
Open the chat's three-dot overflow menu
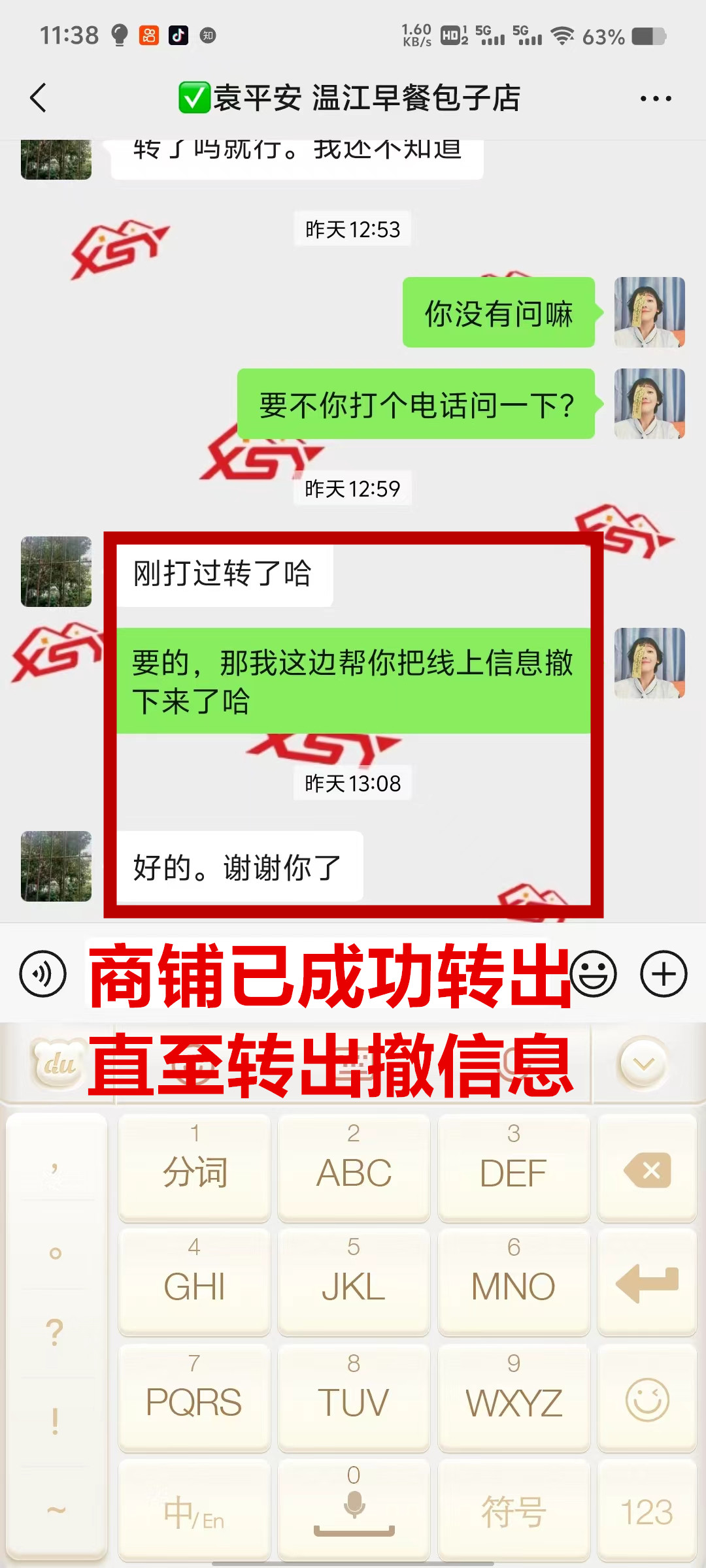click(655, 99)
